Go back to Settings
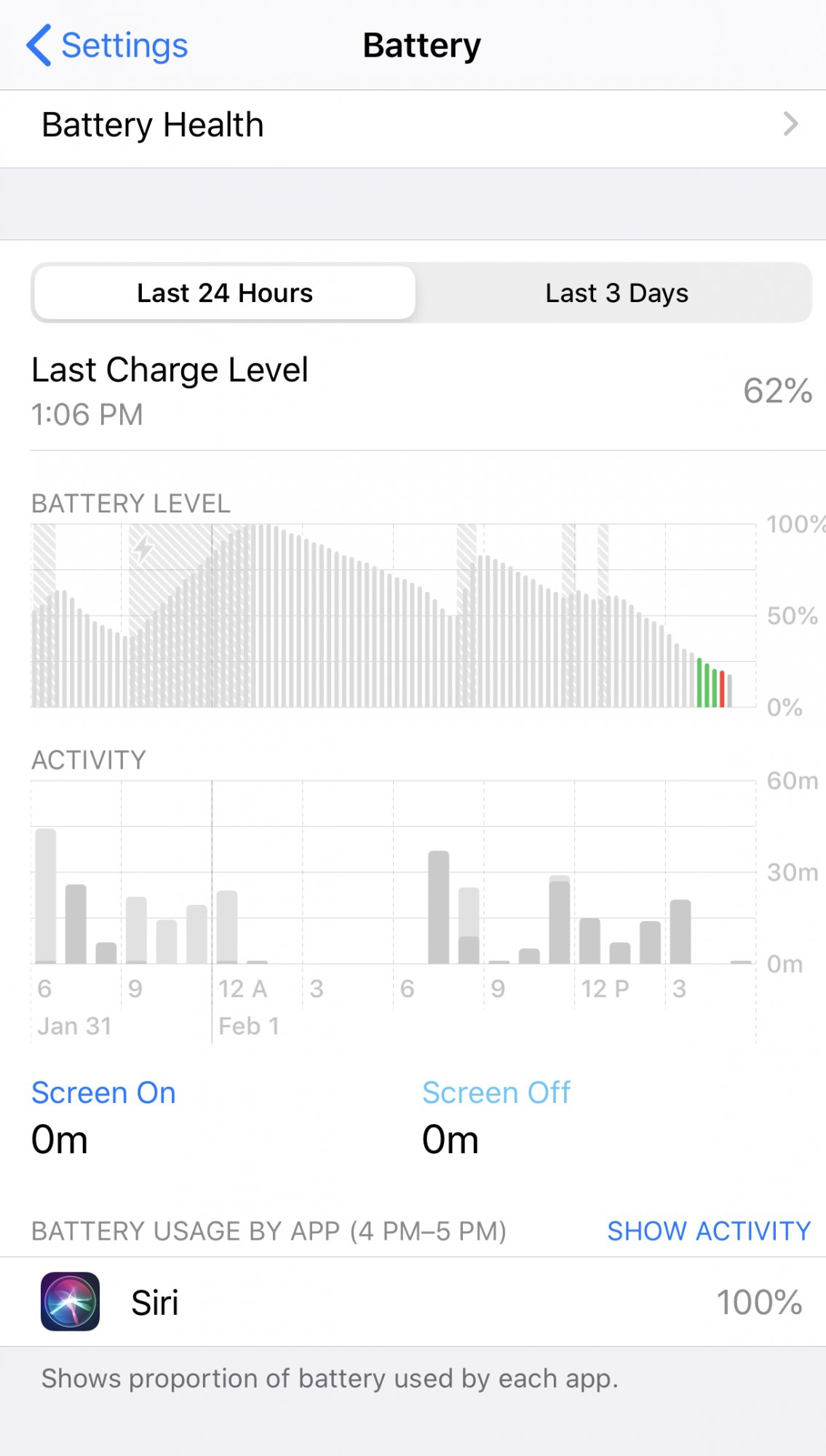The height and width of the screenshot is (1456, 826). pos(107,45)
